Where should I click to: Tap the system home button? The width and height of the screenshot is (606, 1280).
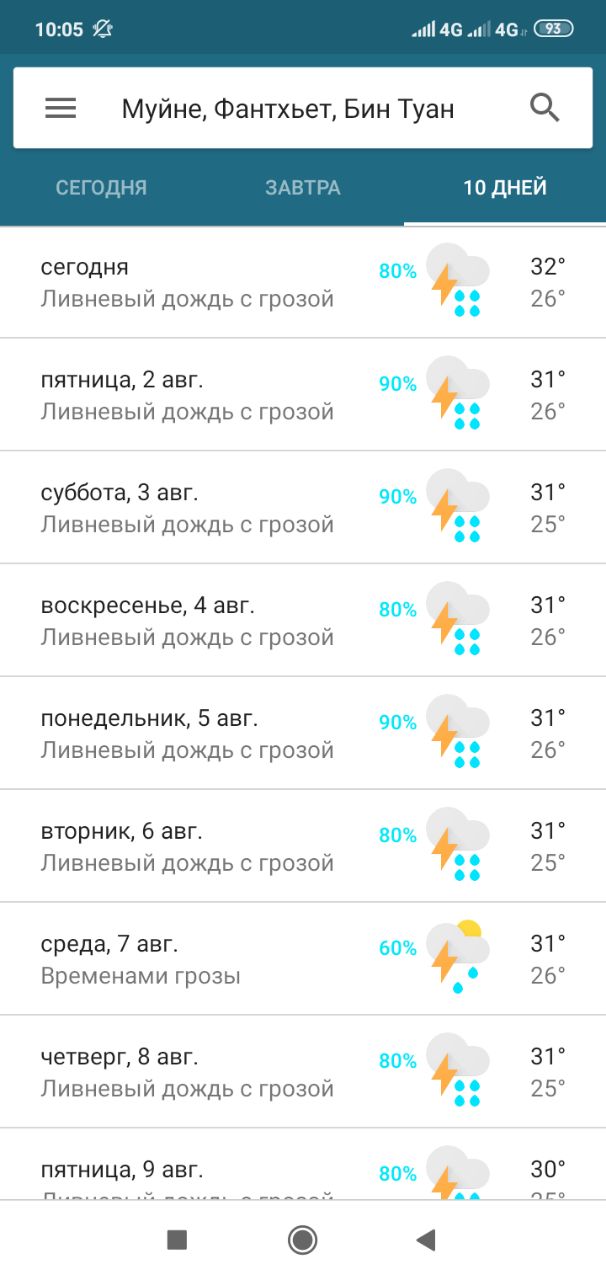(x=302, y=1240)
